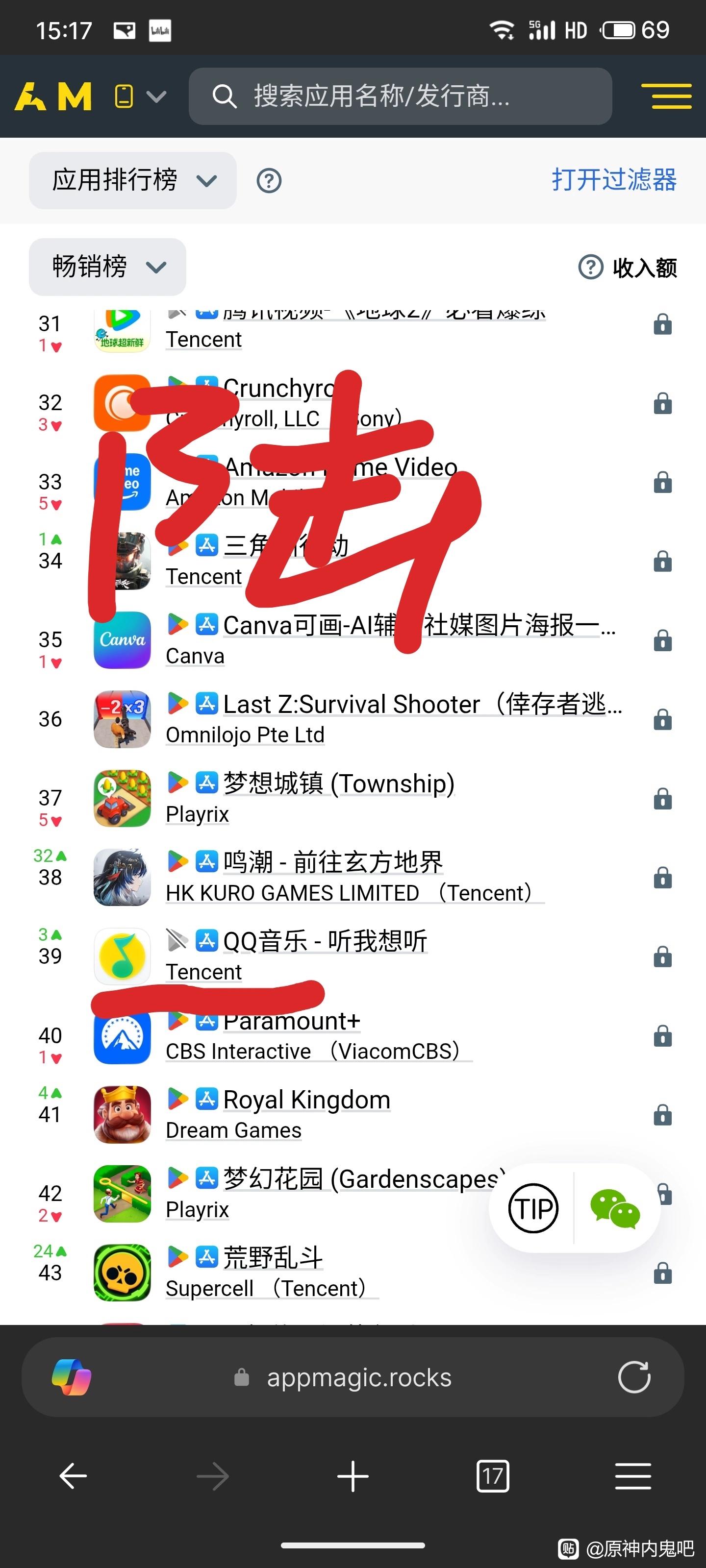Open the Royal Kingdom app entry
The image size is (706, 1568).
click(x=306, y=1100)
